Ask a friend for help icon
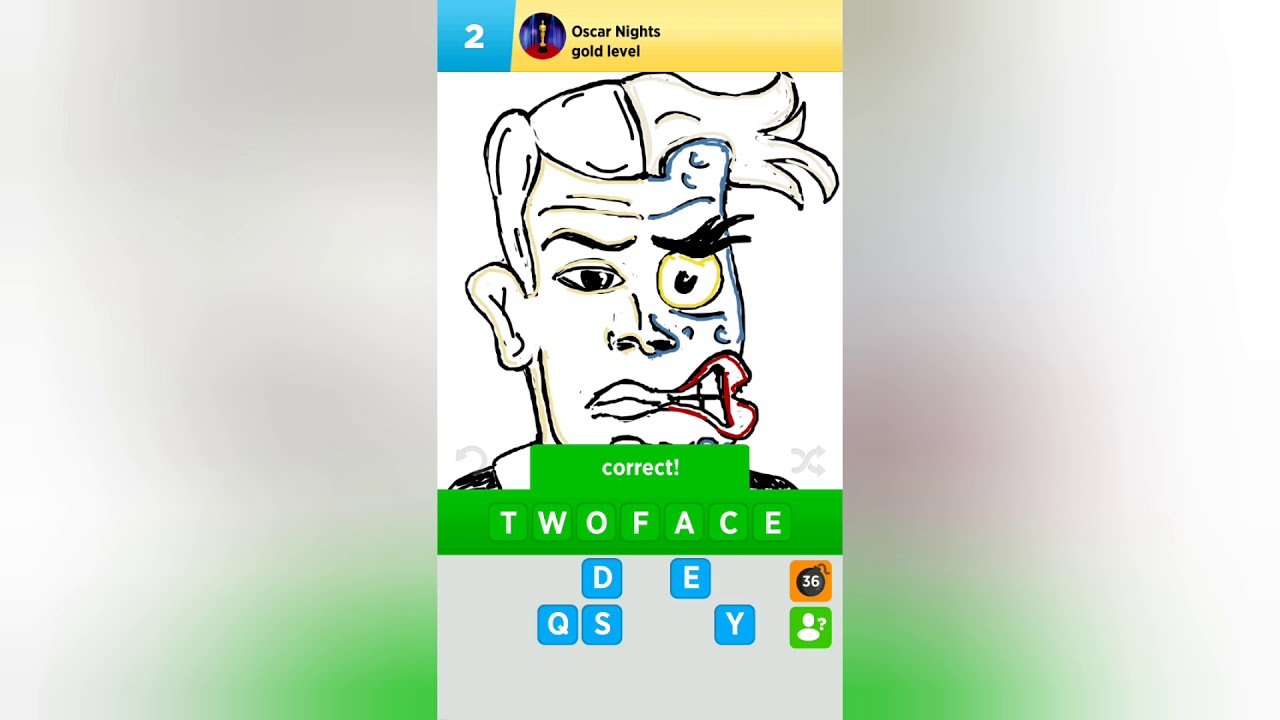The height and width of the screenshot is (720, 1280). (810, 628)
